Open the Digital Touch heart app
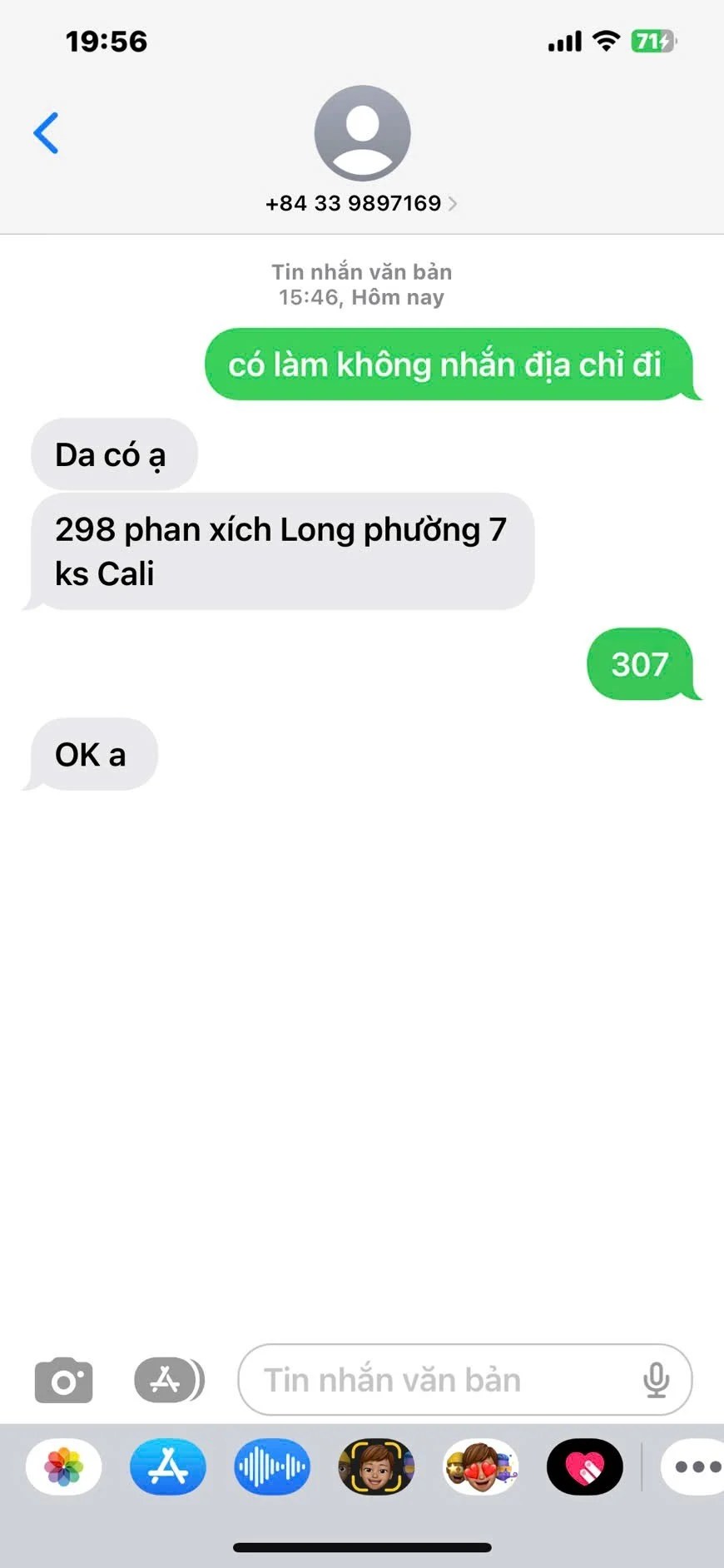The width and height of the screenshot is (724, 1568). coord(585,1467)
